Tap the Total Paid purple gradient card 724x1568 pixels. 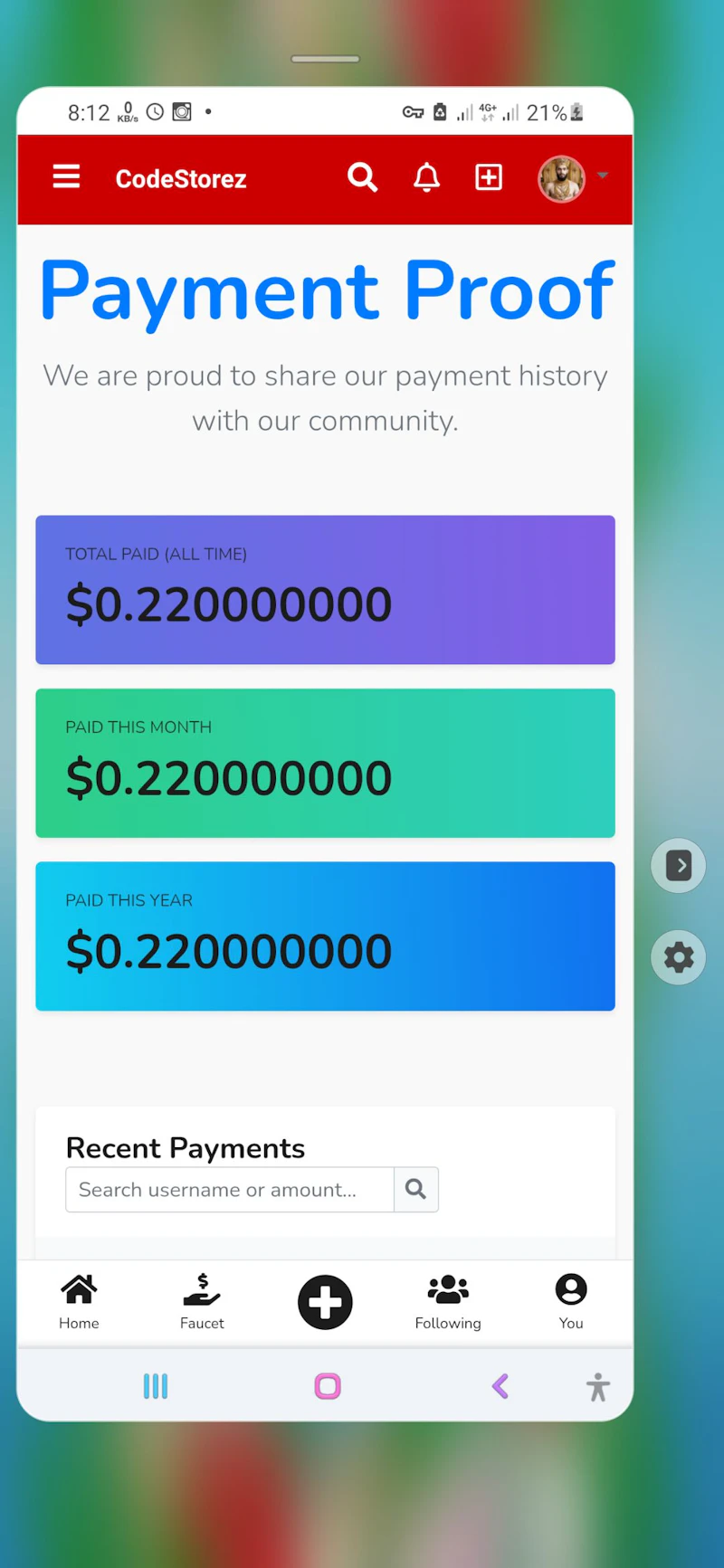coord(325,590)
